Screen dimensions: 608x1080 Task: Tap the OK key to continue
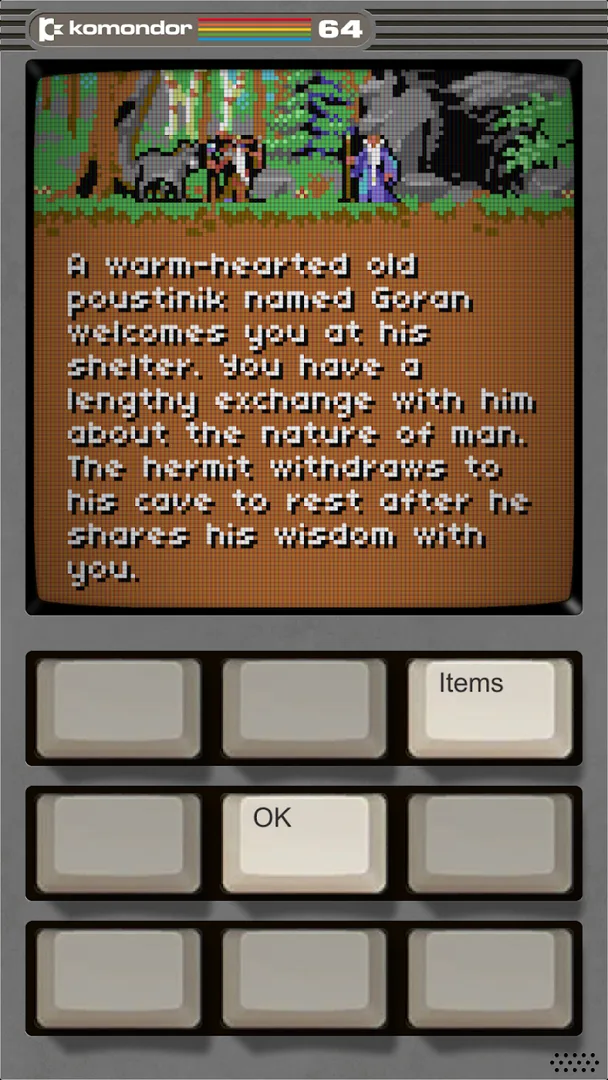coord(304,842)
